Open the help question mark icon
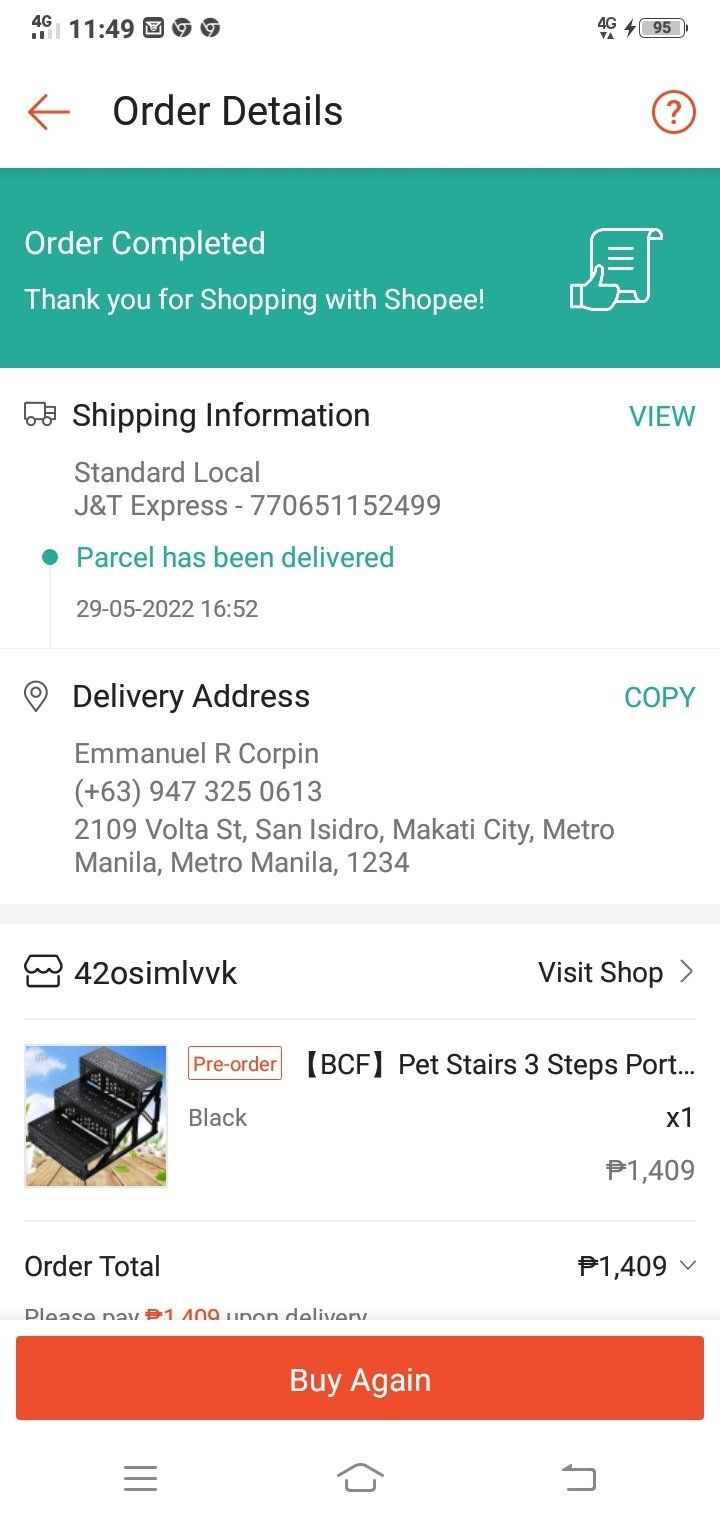720x1520 pixels. (673, 112)
